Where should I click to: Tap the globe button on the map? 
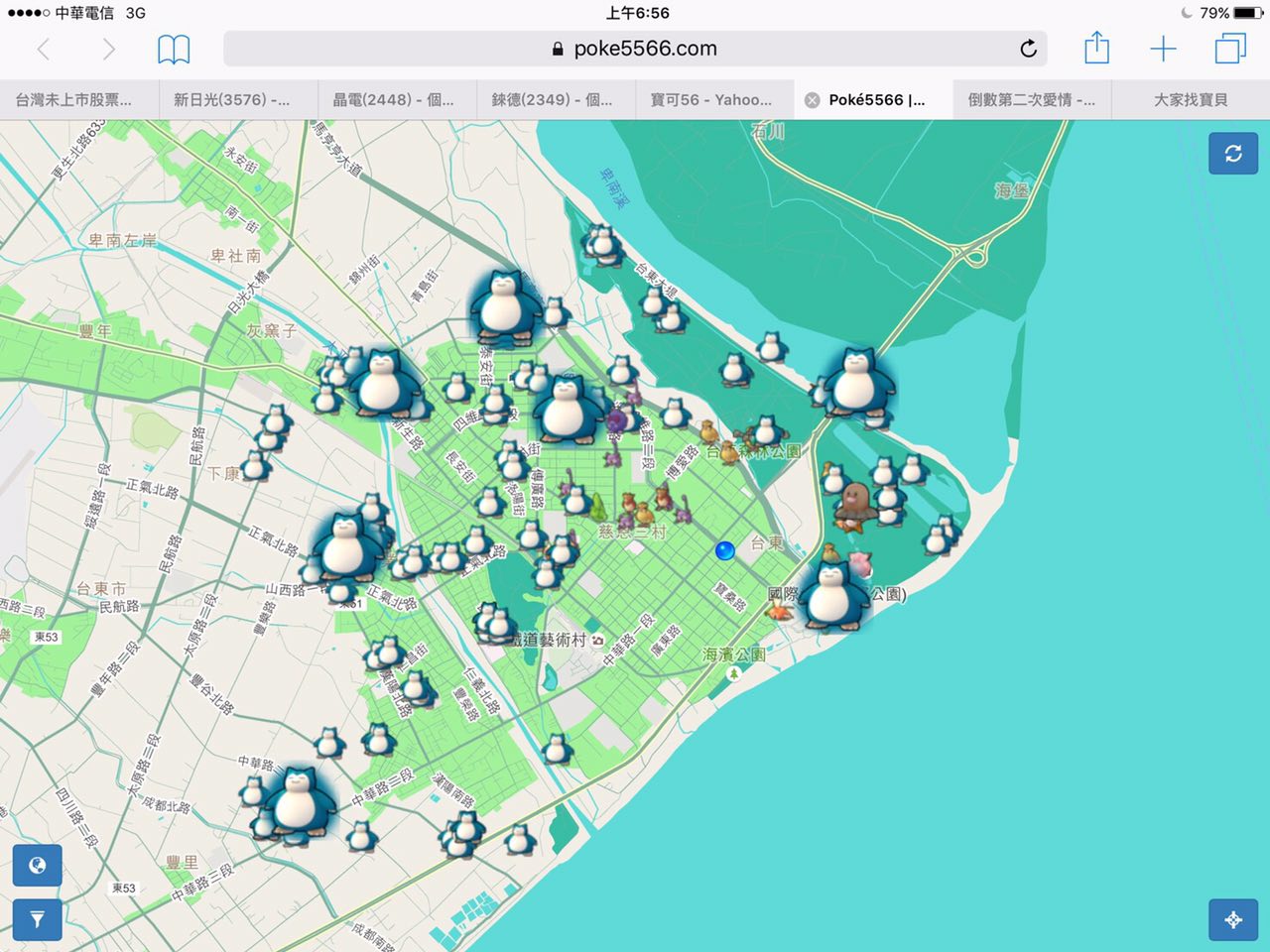click(x=37, y=866)
